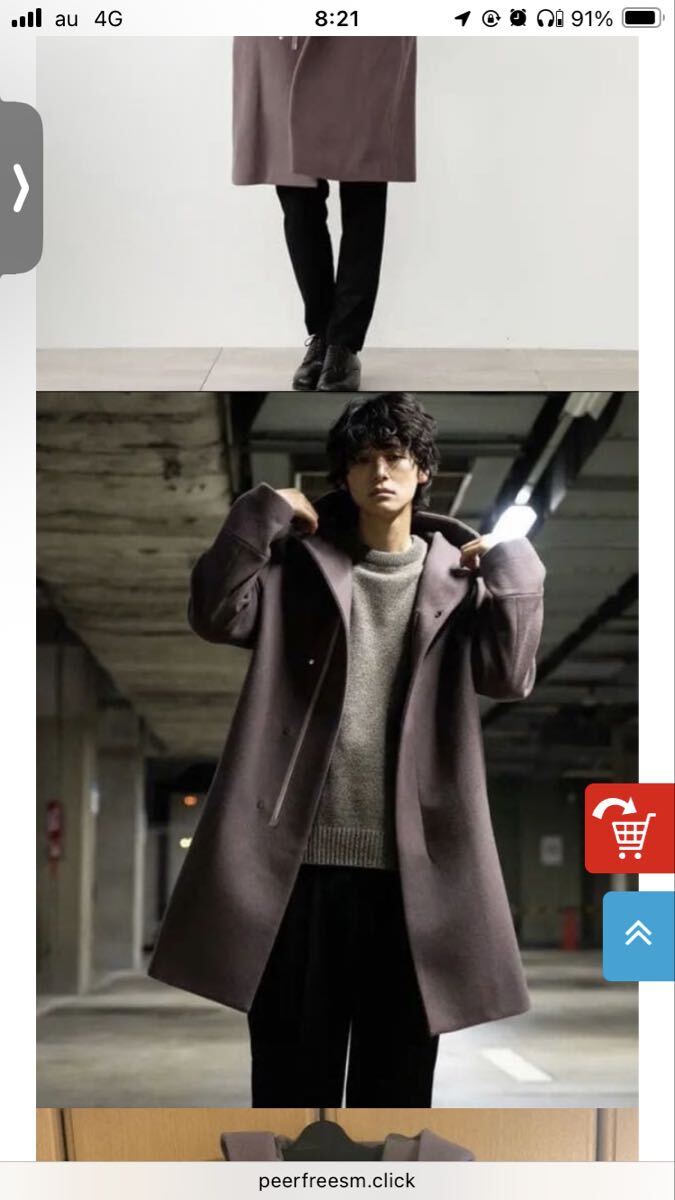The height and width of the screenshot is (1200, 675).
Task: Tap the red shopping cart button
Action: click(x=630, y=829)
